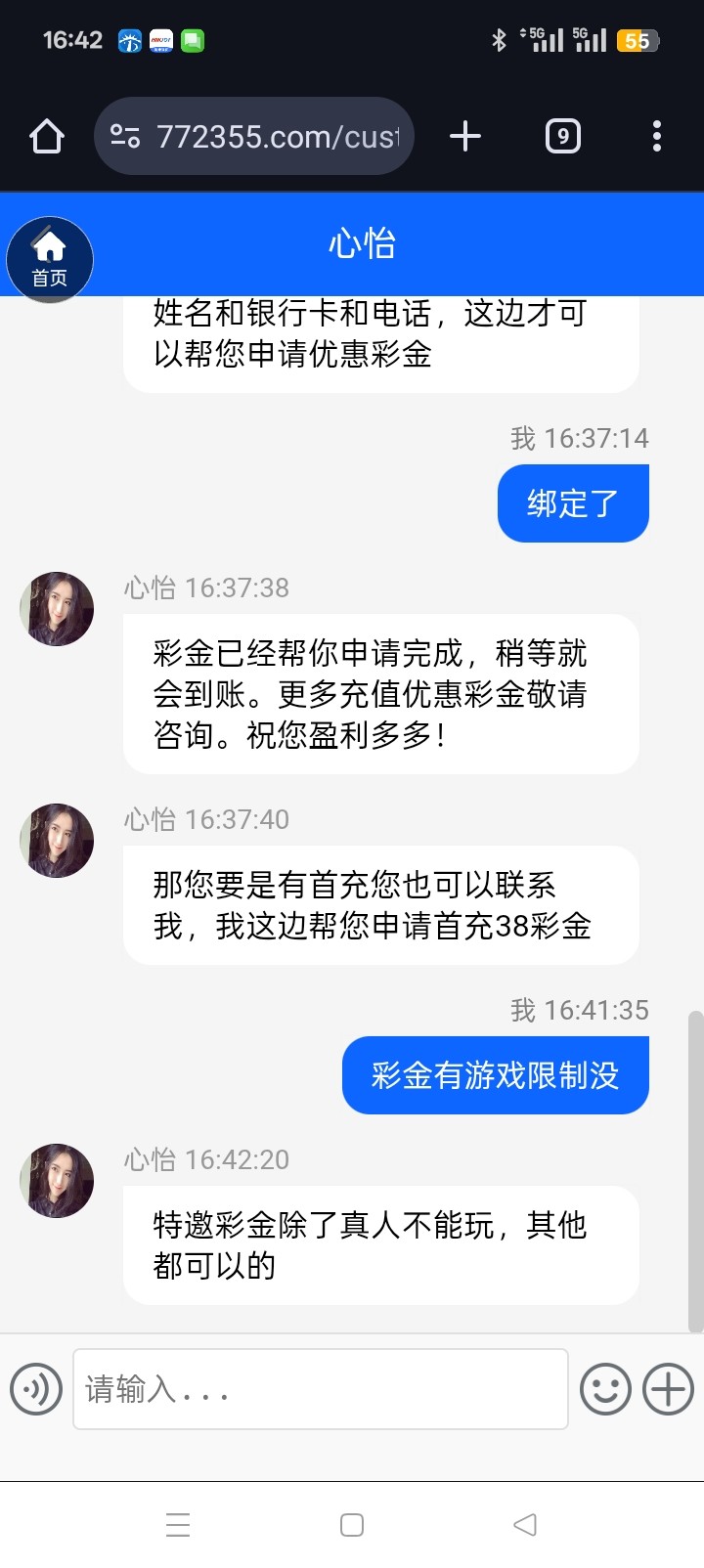Switch to voice input
This screenshot has width=704, height=1568.
coord(36,1389)
